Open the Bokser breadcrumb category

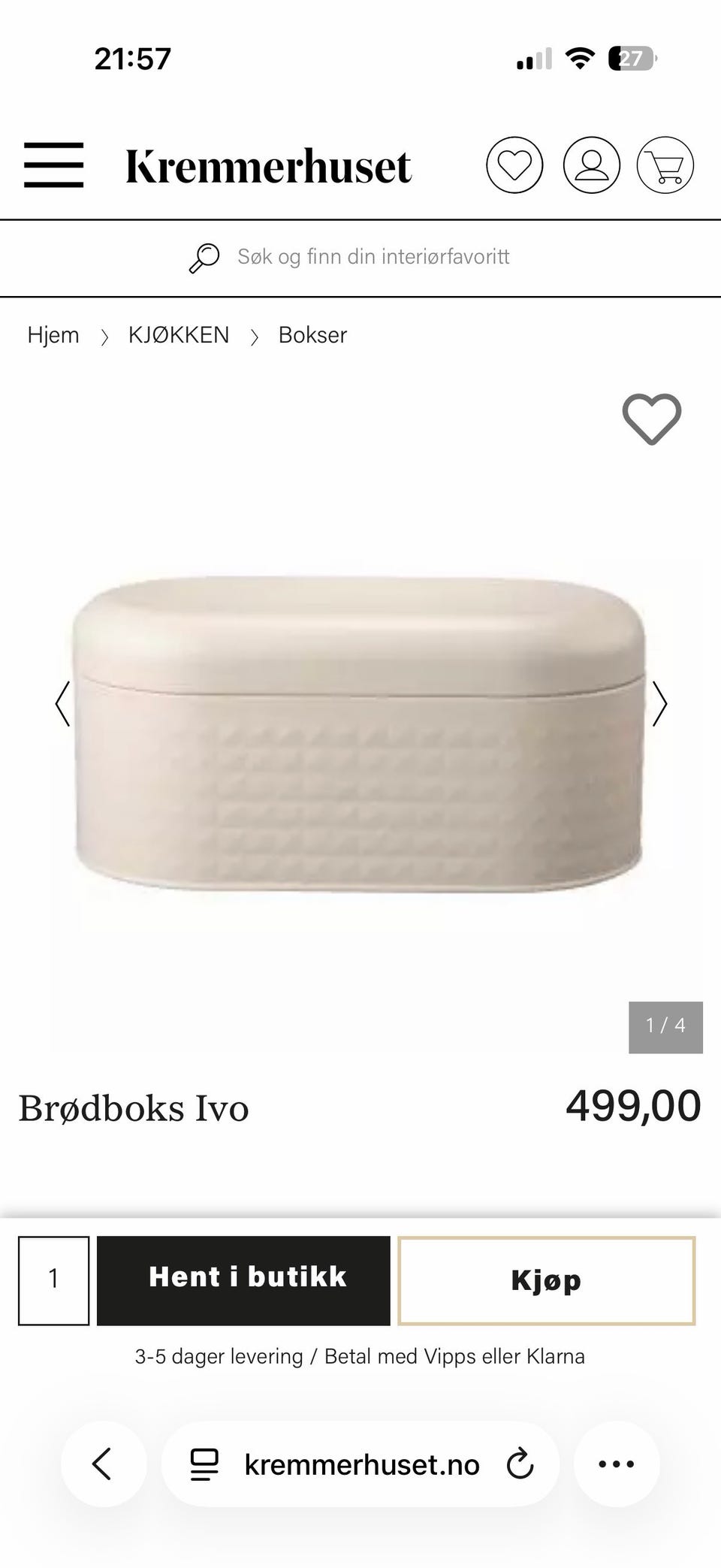312,335
